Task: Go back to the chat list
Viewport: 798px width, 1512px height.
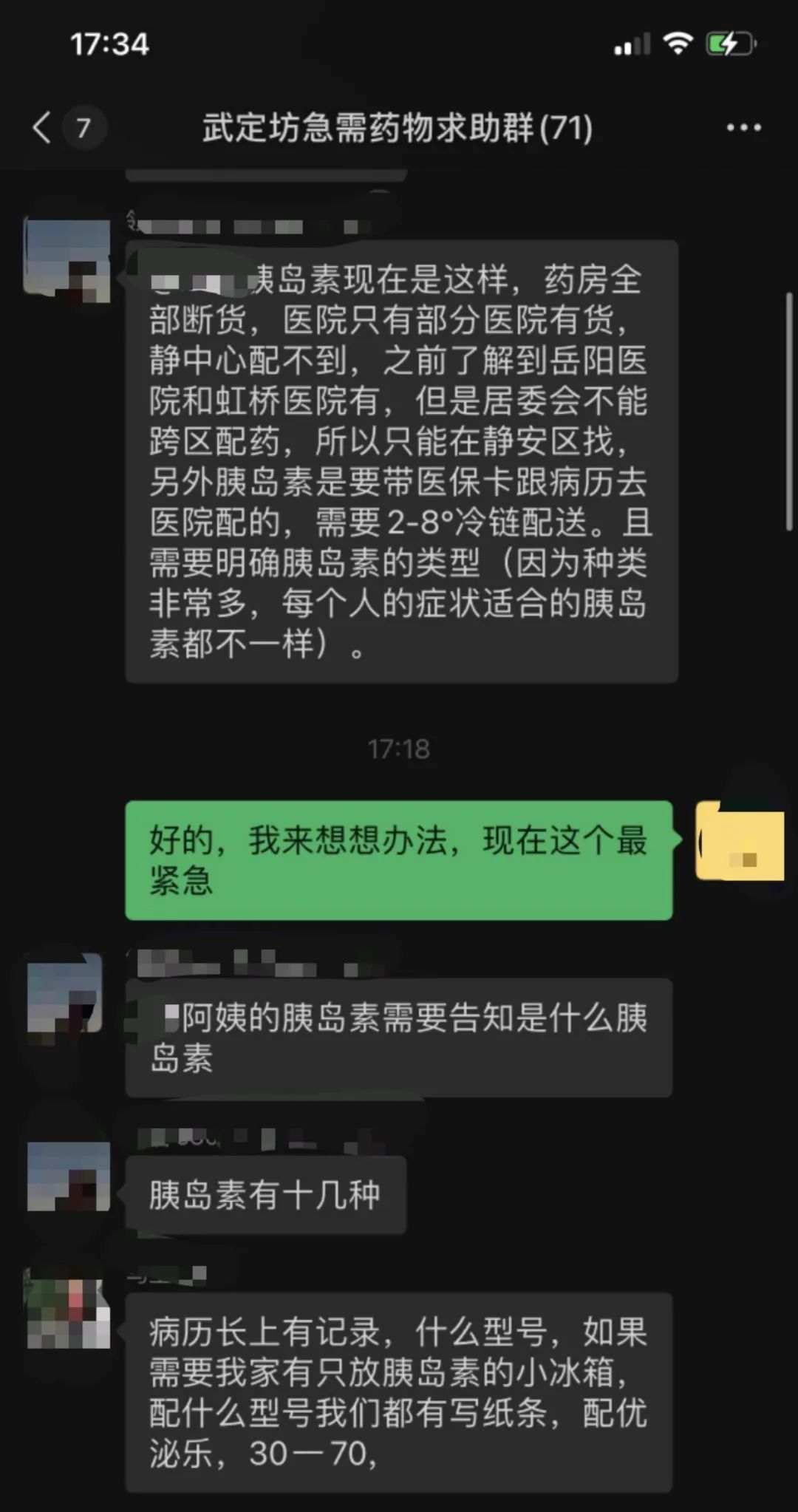Action: click(43, 128)
